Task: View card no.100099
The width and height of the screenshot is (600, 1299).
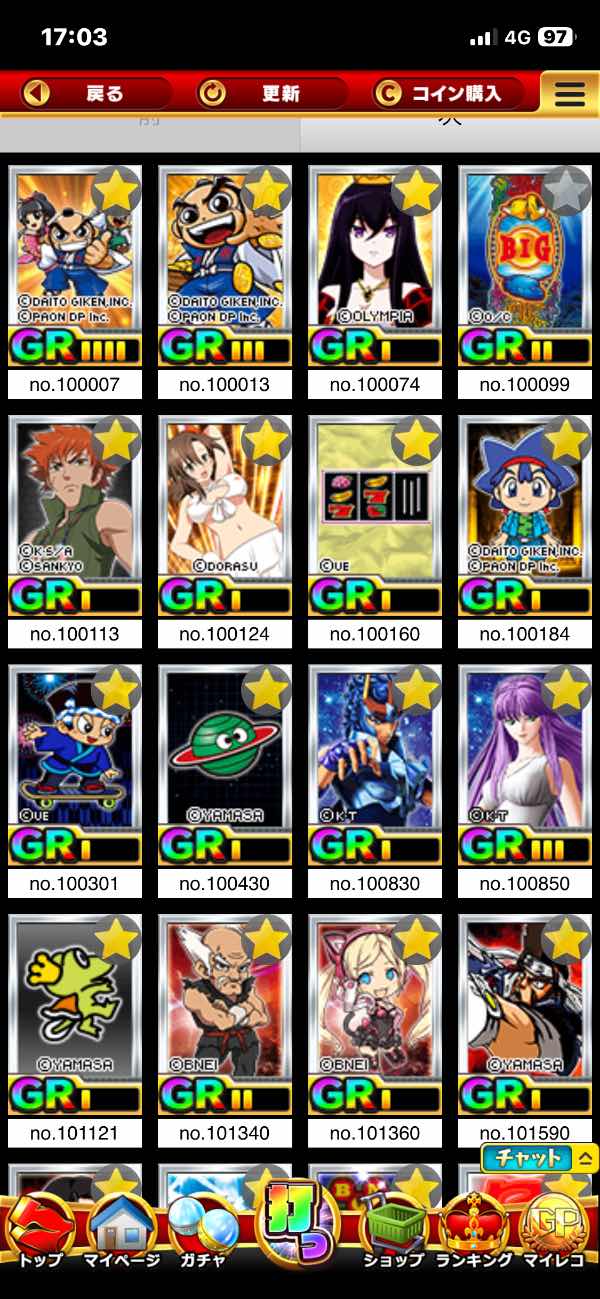Action: (525, 265)
